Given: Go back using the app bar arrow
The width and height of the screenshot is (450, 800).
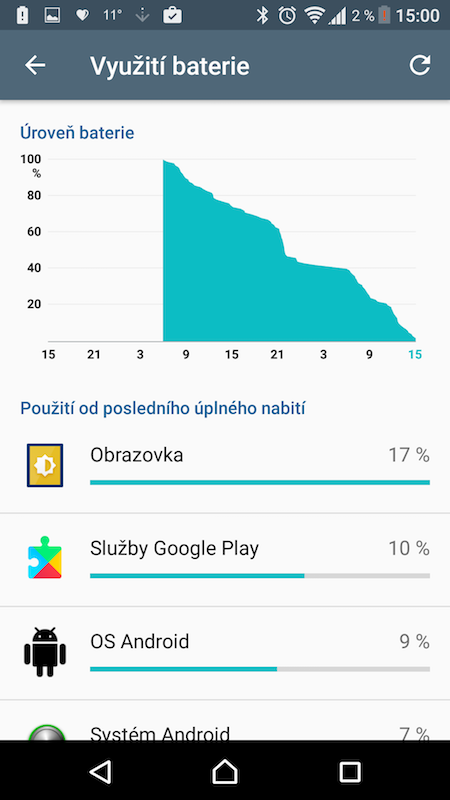Looking at the screenshot, I should 35,65.
